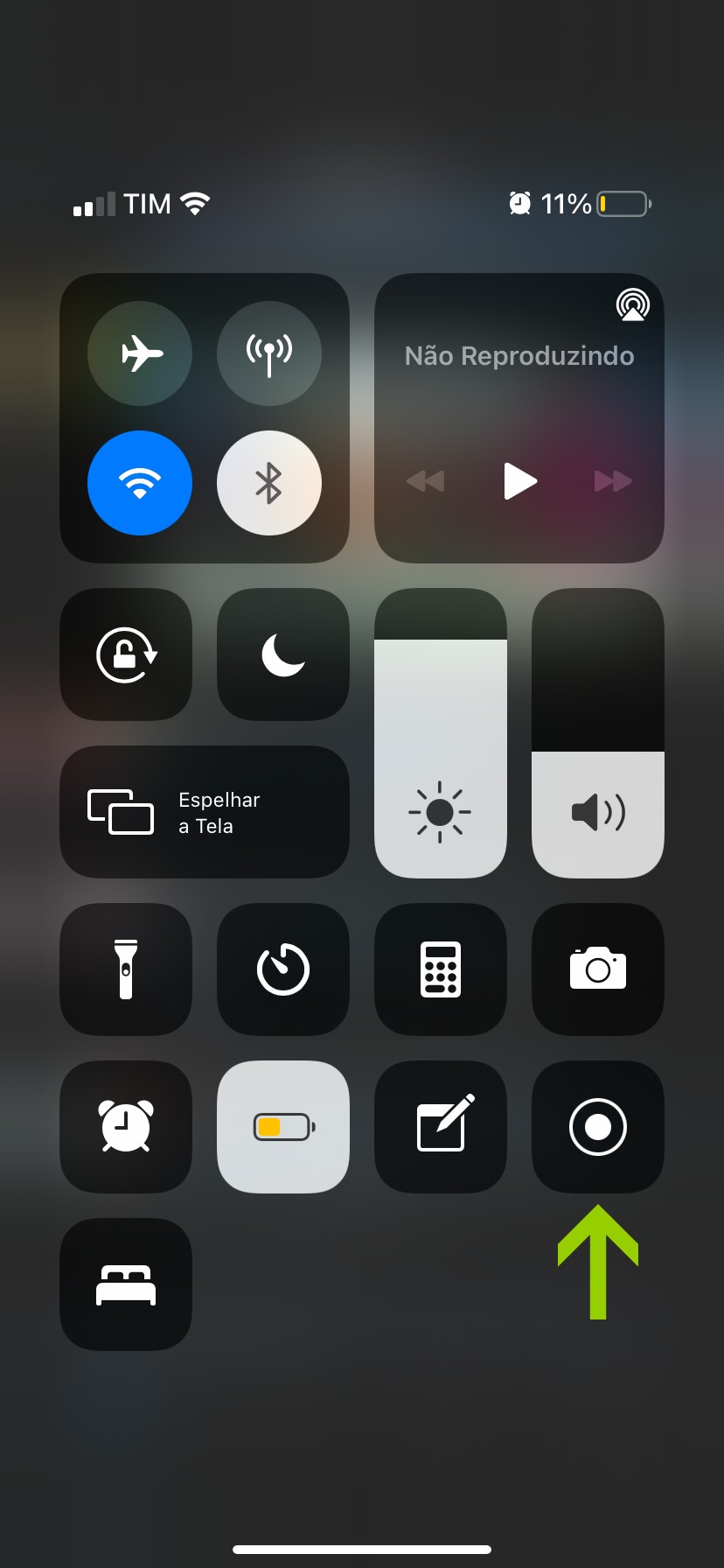Disable Low Power Mode battery toggle
This screenshot has height=1568, width=724.
(x=283, y=1127)
